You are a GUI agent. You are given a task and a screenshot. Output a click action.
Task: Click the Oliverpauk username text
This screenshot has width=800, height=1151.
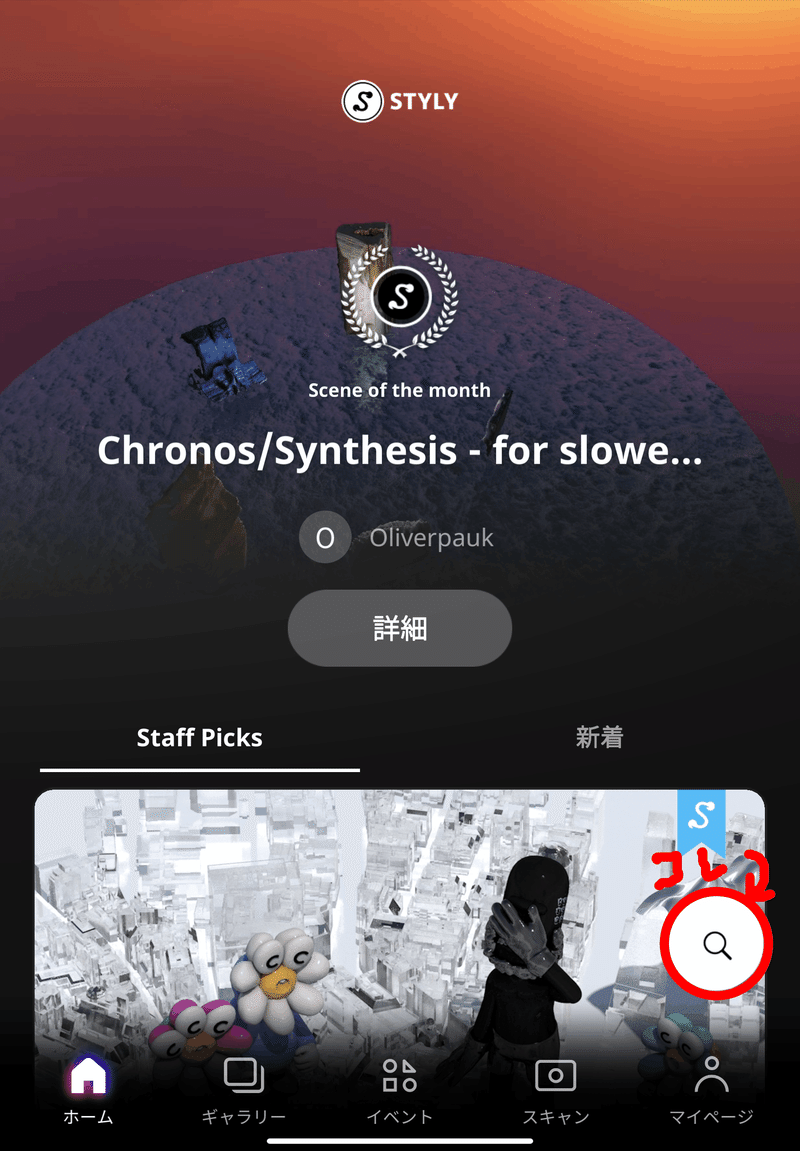tap(431, 537)
